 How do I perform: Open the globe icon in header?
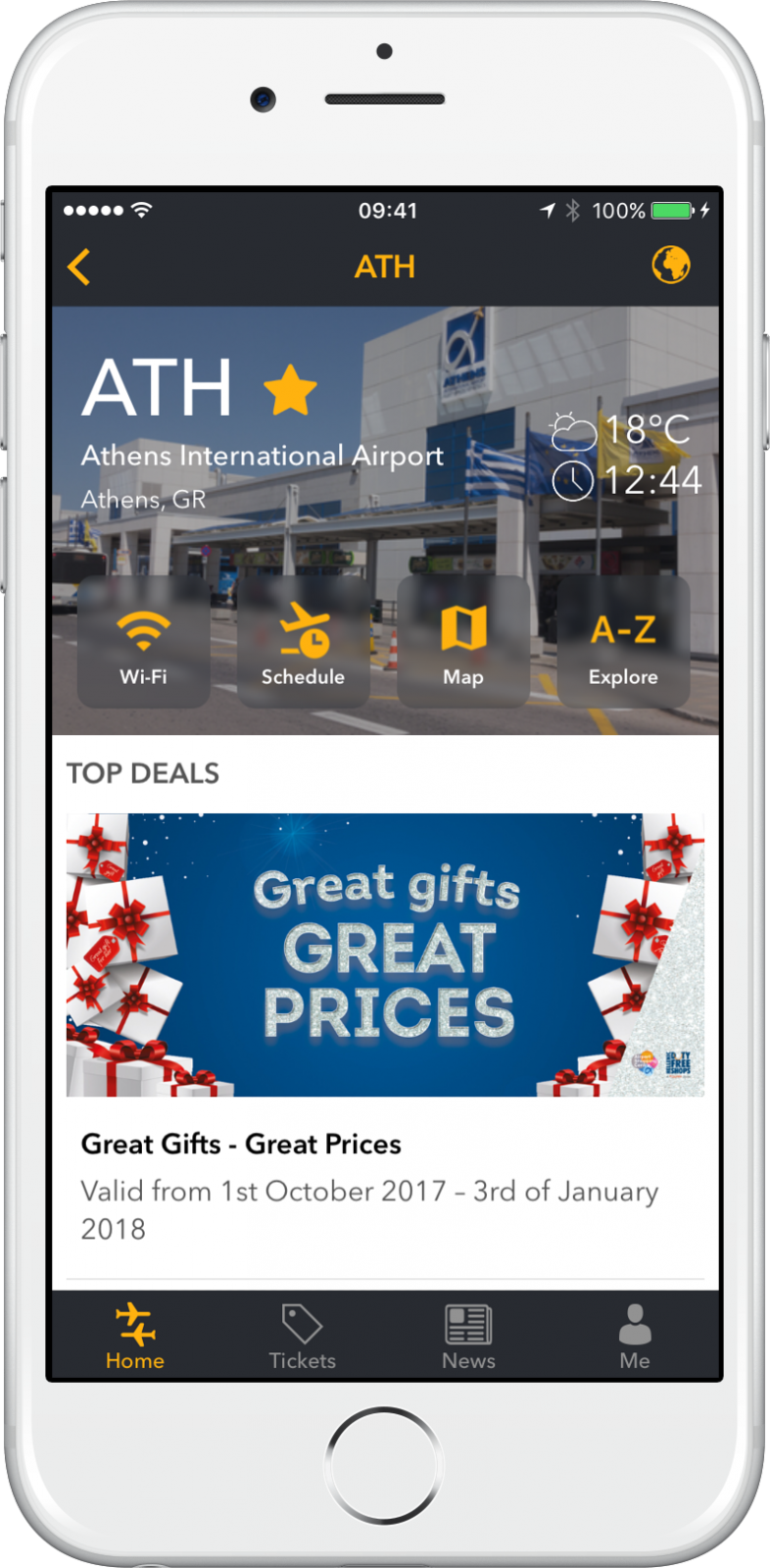[671, 265]
